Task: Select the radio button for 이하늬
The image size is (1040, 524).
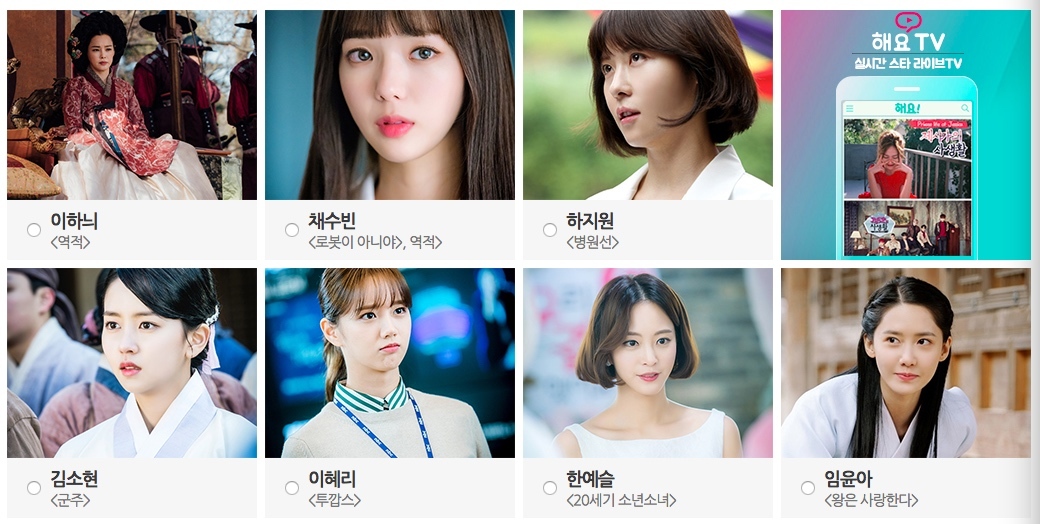Action: pos(34,230)
